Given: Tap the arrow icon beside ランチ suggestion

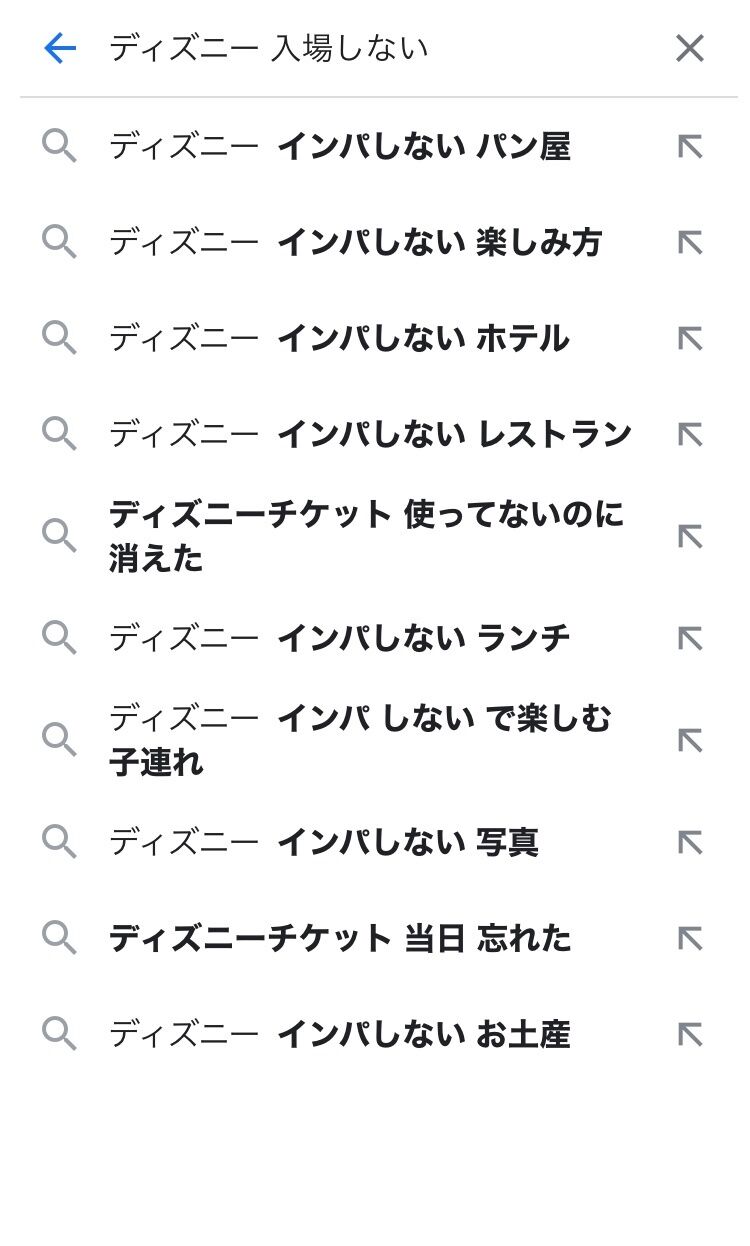Looking at the screenshot, I should click(x=690, y=638).
